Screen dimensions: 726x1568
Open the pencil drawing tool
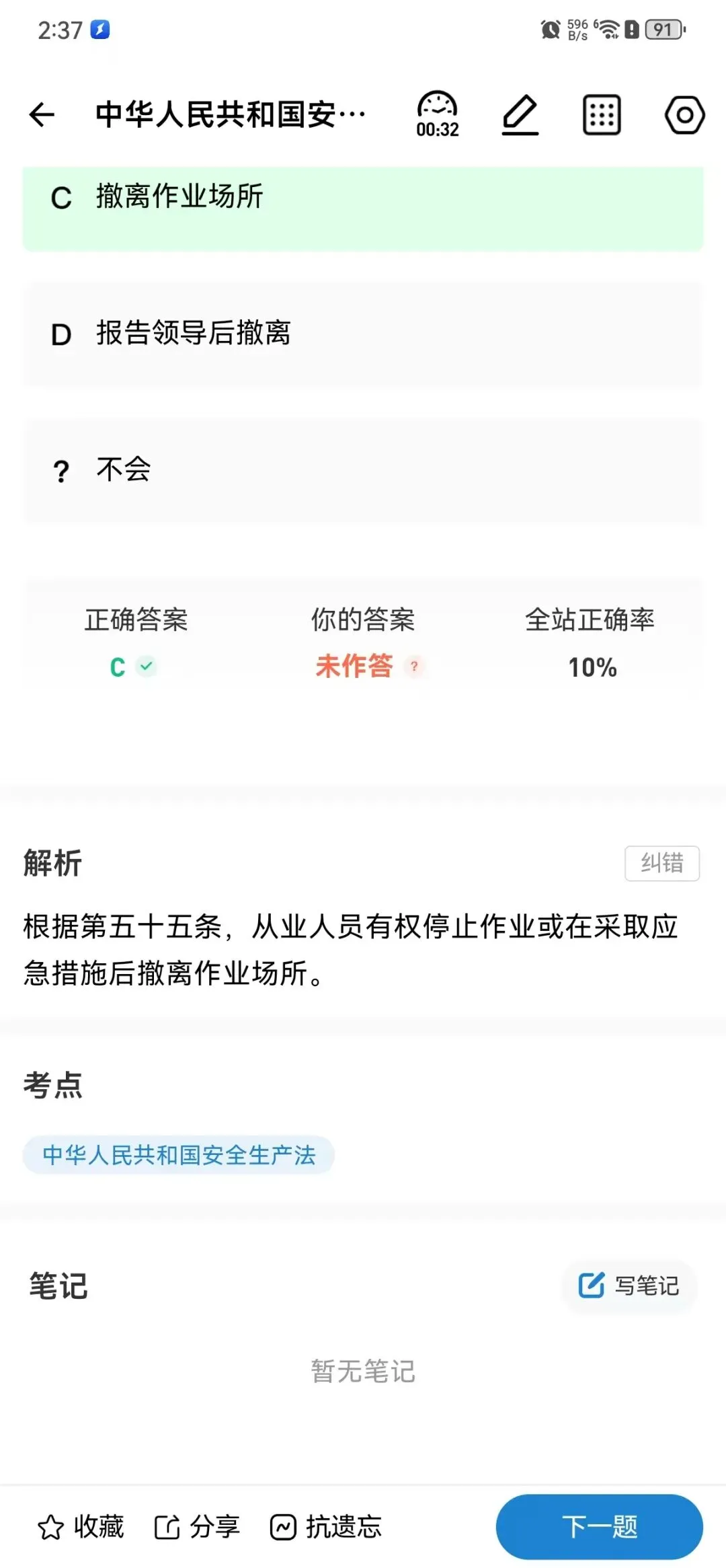tap(520, 114)
